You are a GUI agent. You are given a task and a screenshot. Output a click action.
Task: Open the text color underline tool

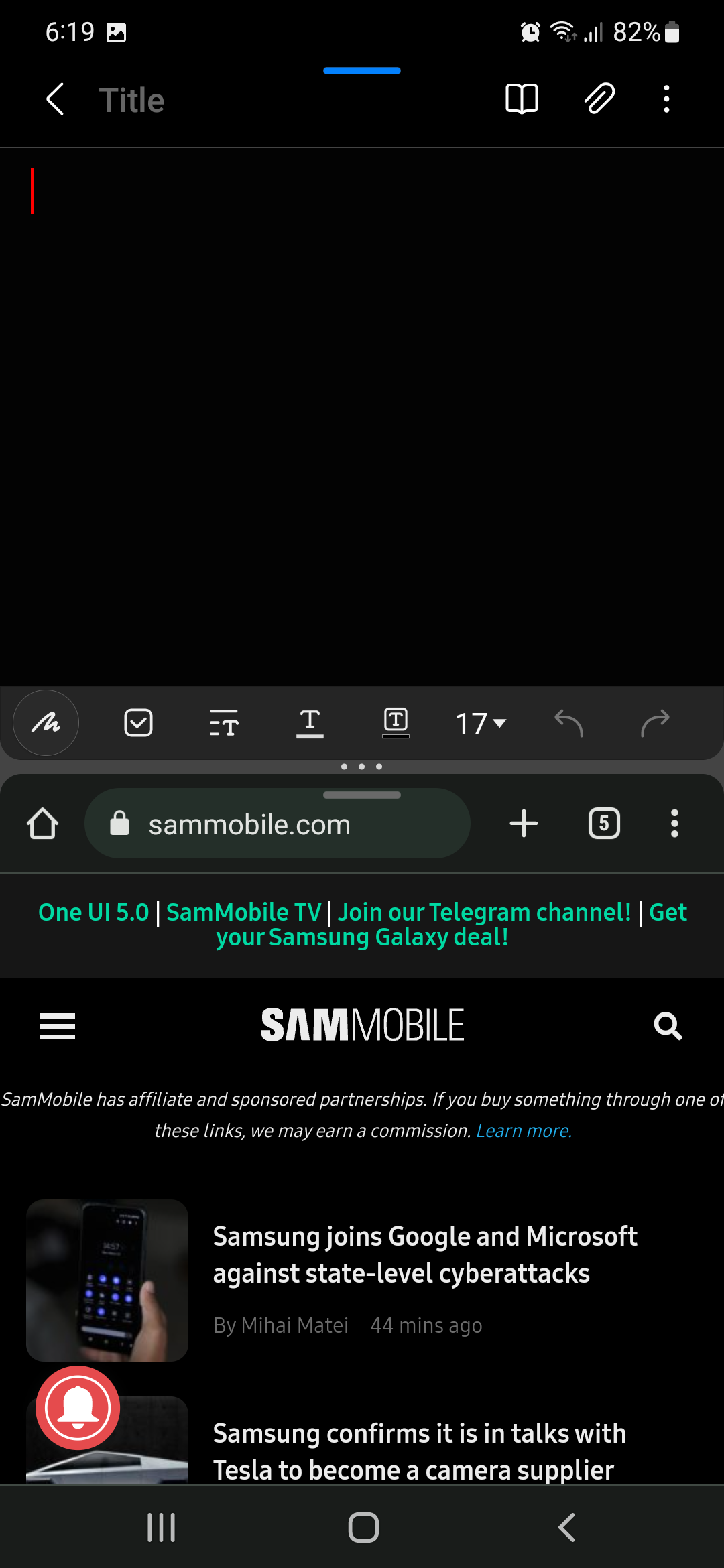pos(310,724)
